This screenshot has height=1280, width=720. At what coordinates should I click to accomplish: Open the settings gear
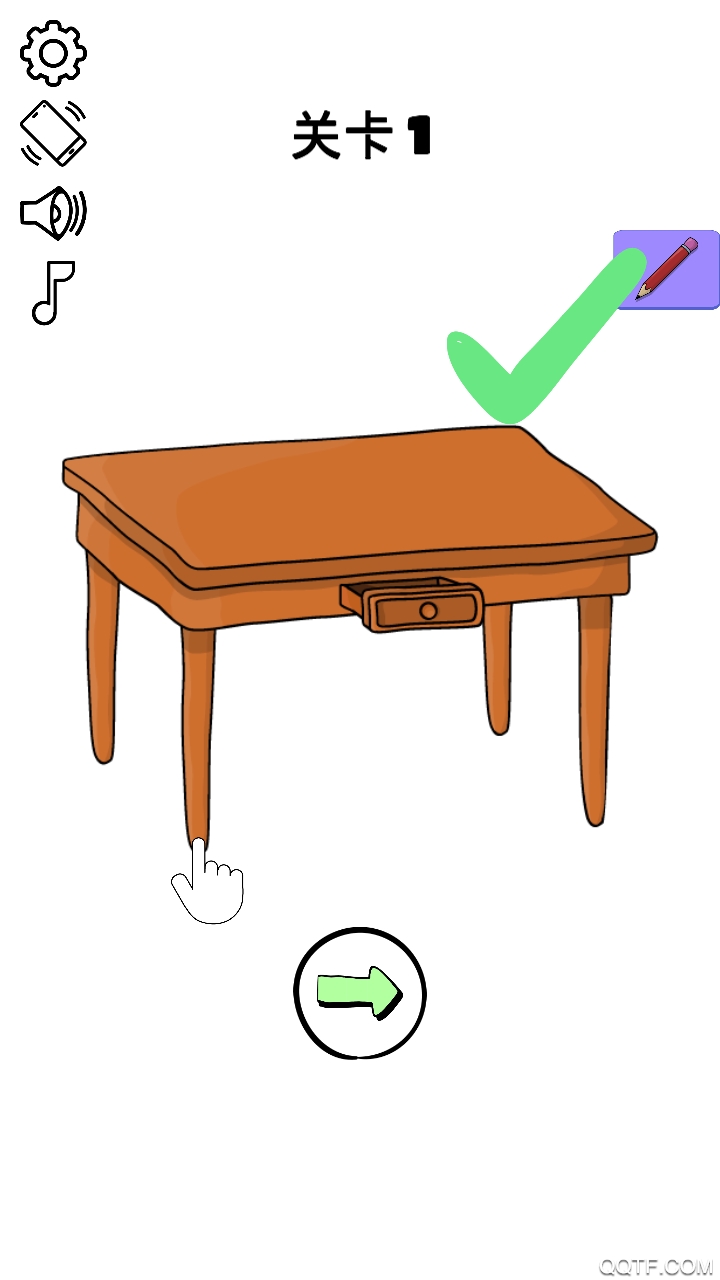(53, 52)
